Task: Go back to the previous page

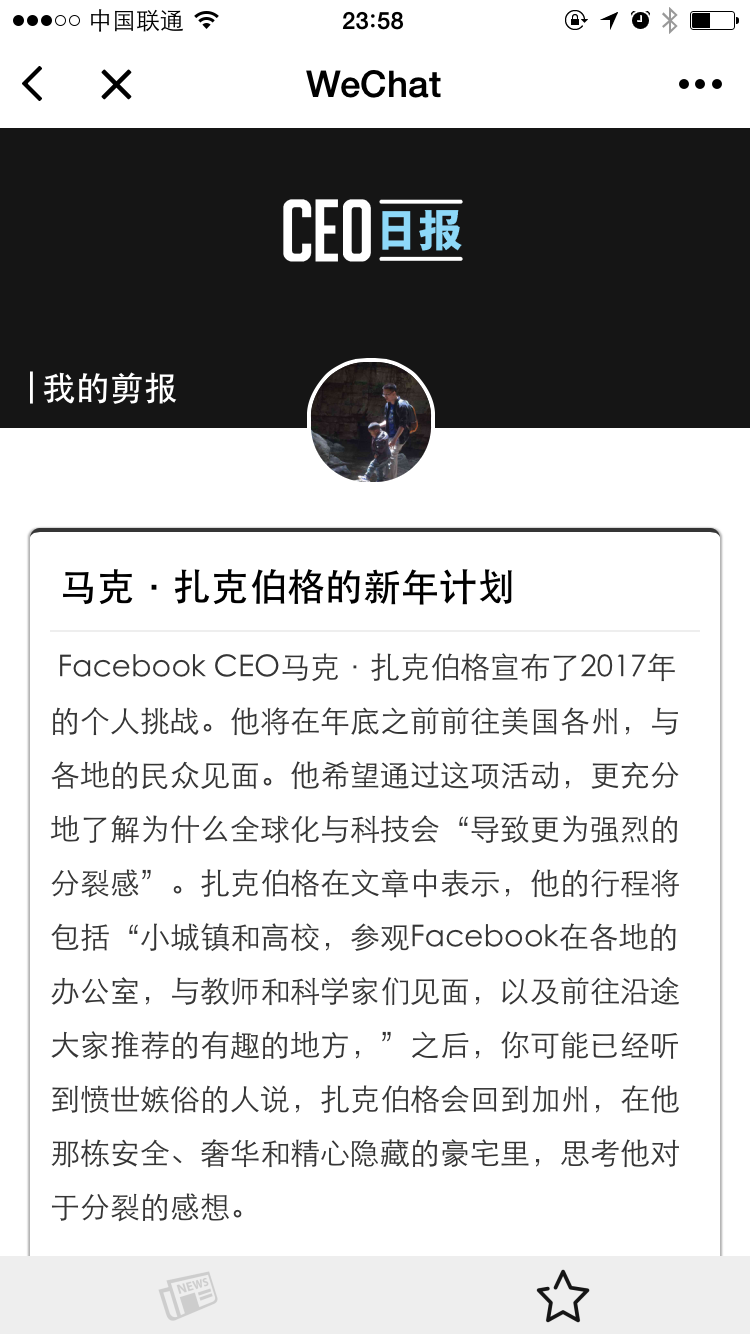Action: (x=33, y=85)
